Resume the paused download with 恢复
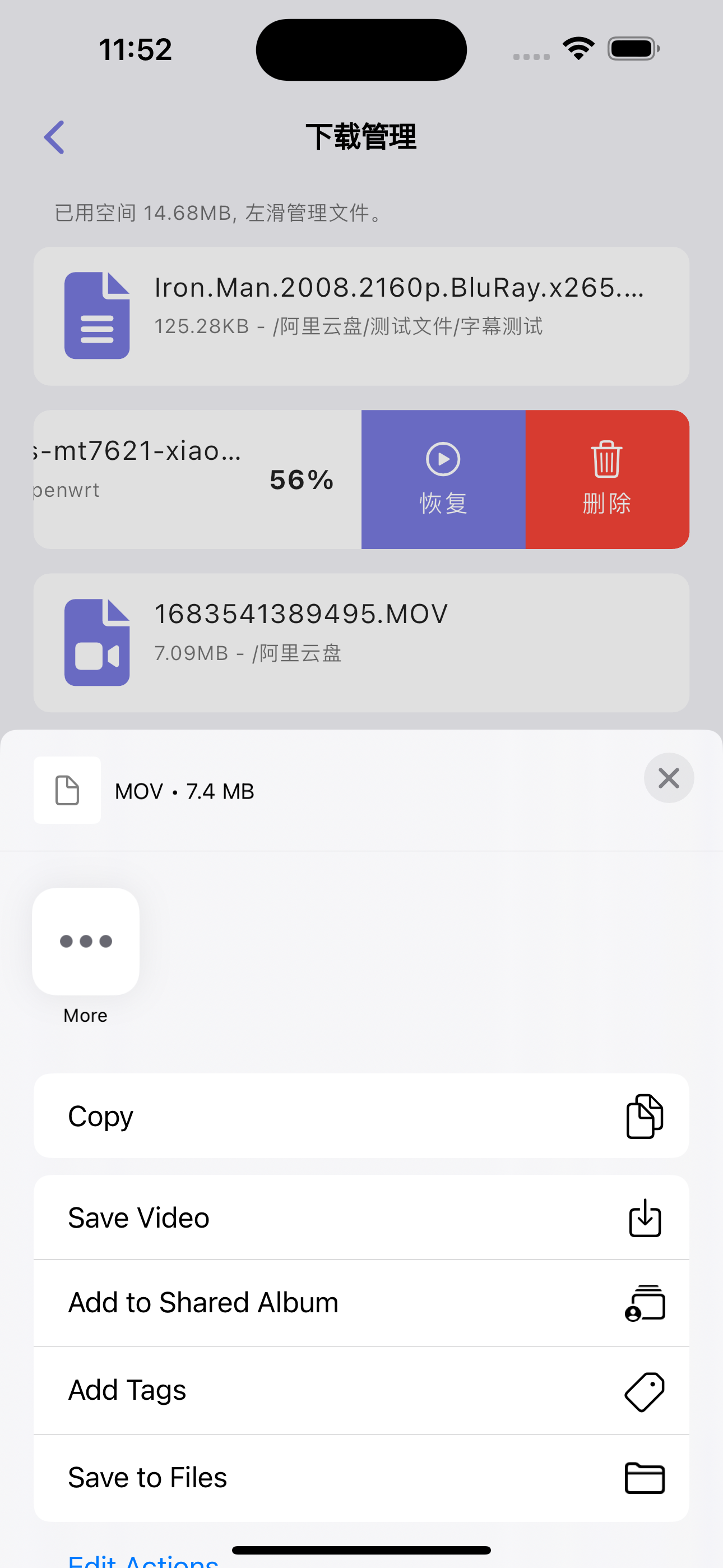This screenshot has width=723, height=1568. 443,479
